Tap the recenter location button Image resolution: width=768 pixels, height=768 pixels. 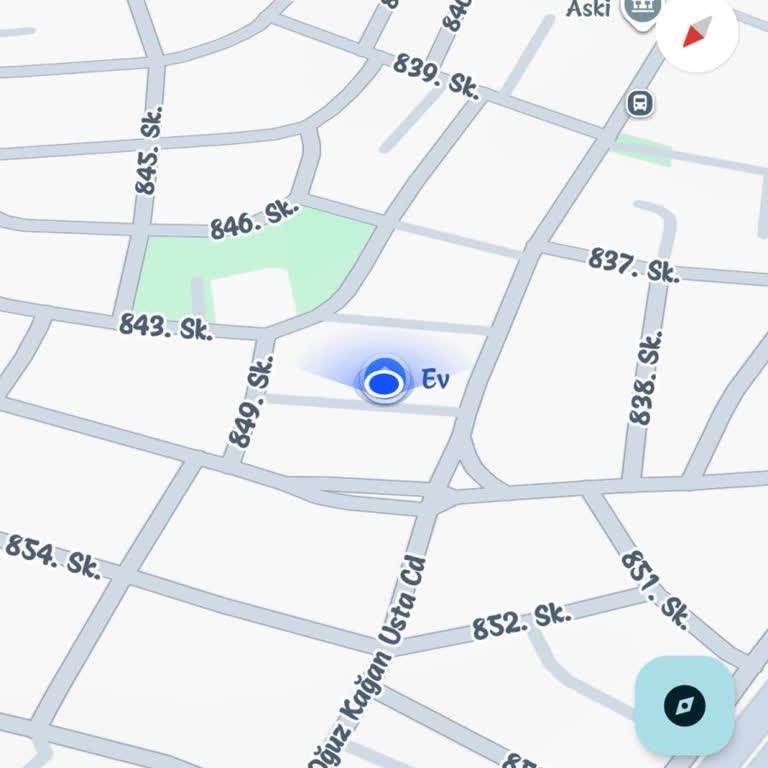click(x=685, y=706)
